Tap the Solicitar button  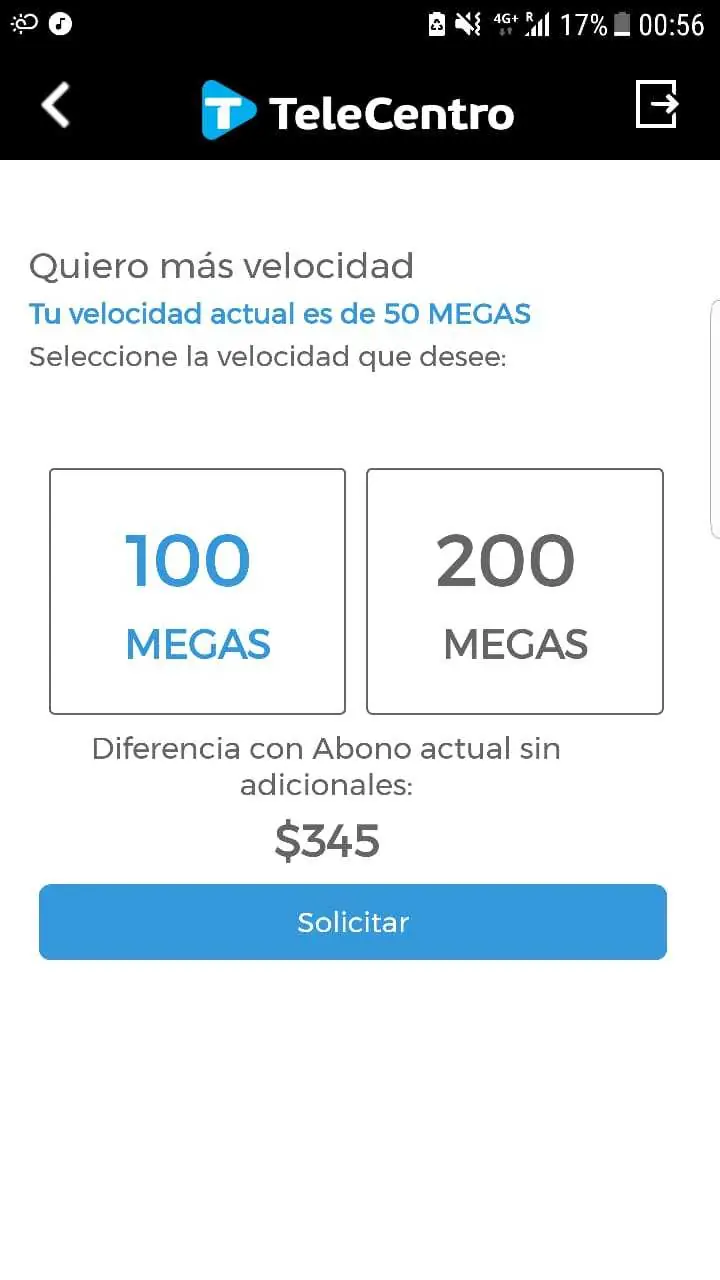[x=353, y=922]
